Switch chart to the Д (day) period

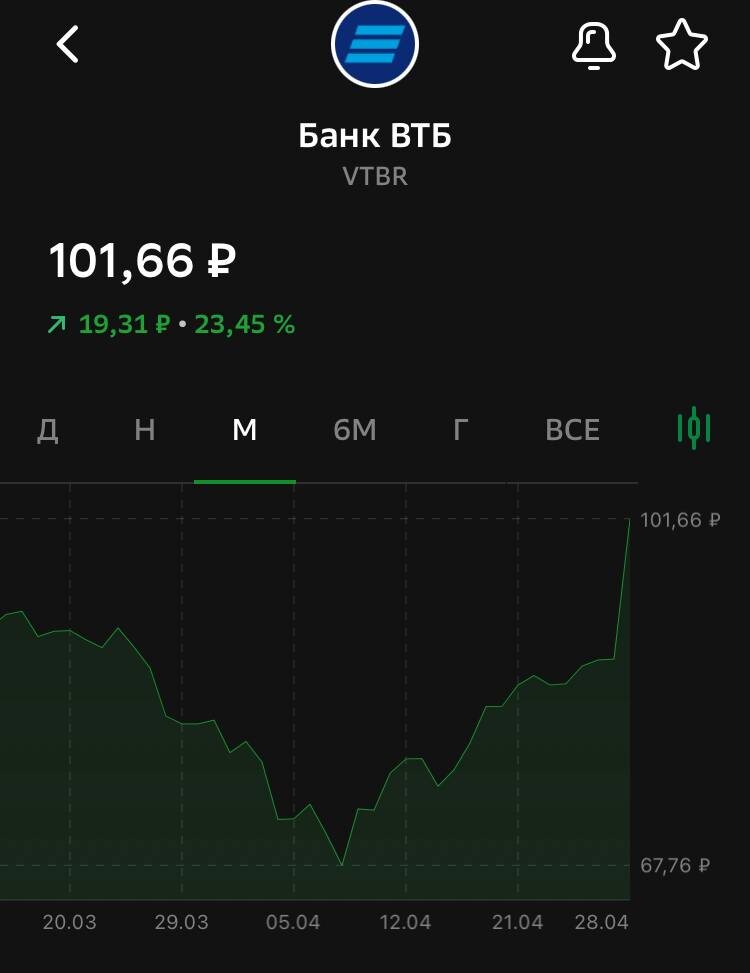47,430
